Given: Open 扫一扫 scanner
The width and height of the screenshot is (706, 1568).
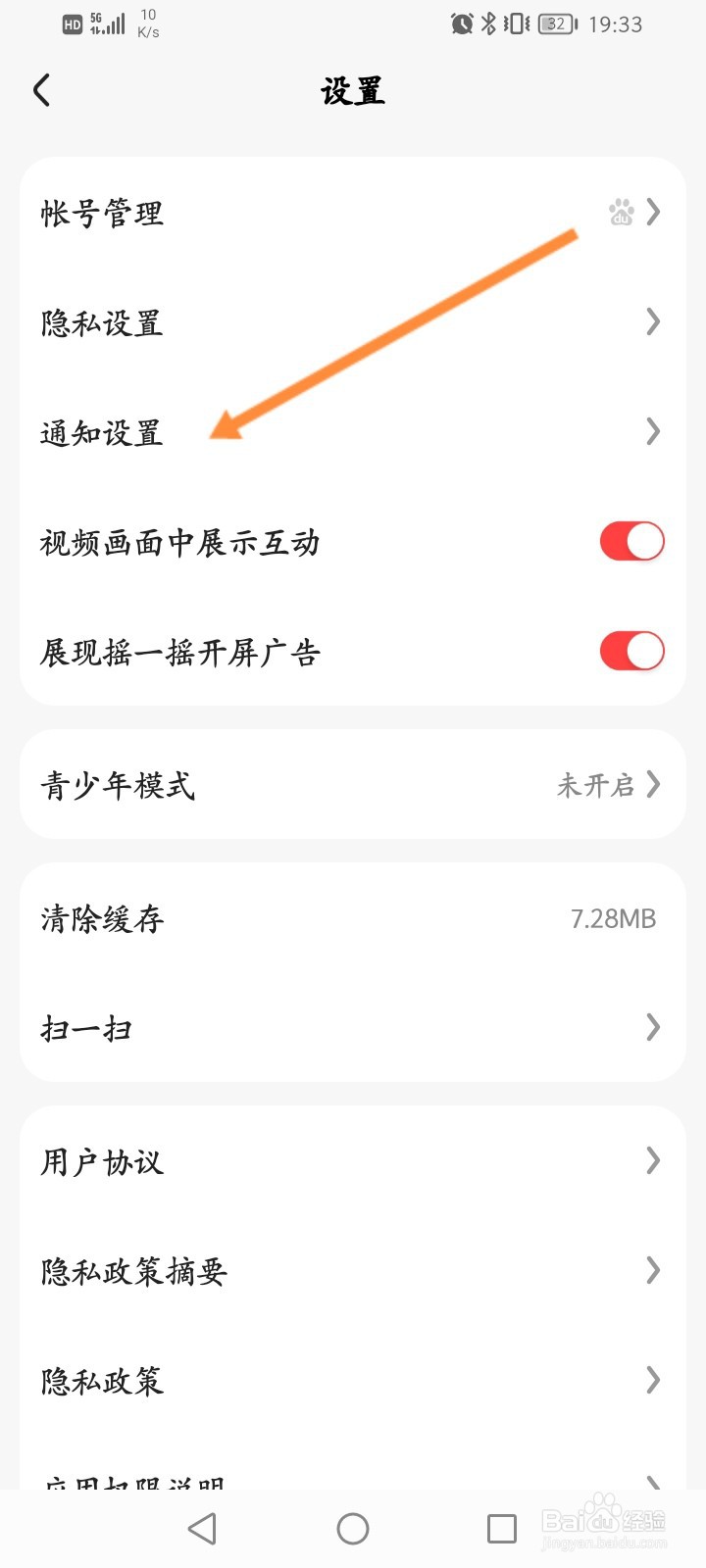Looking at the screenshot, I should pos(353,1027).
